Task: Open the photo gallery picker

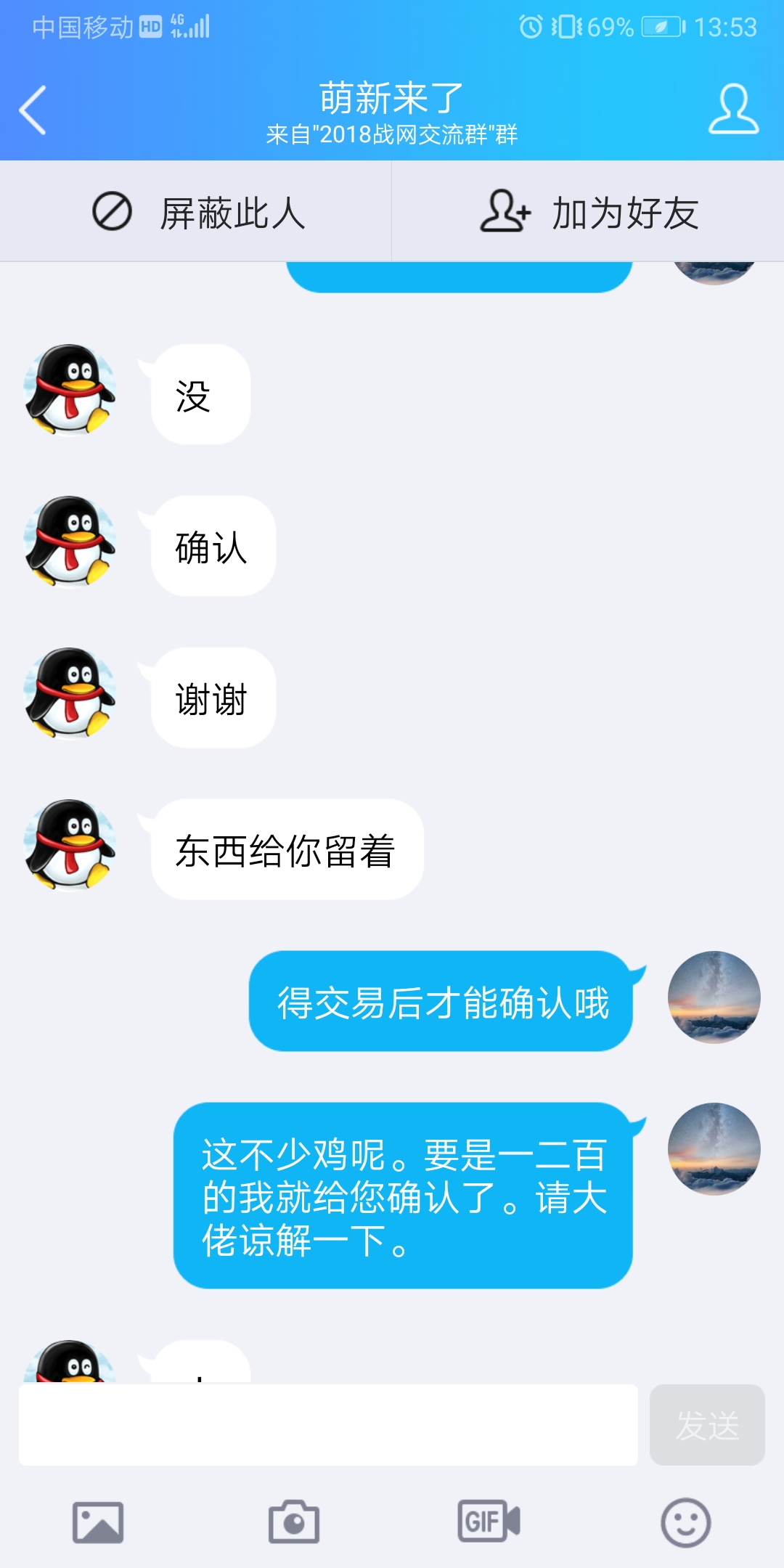Action: [x=98, y=1522]
